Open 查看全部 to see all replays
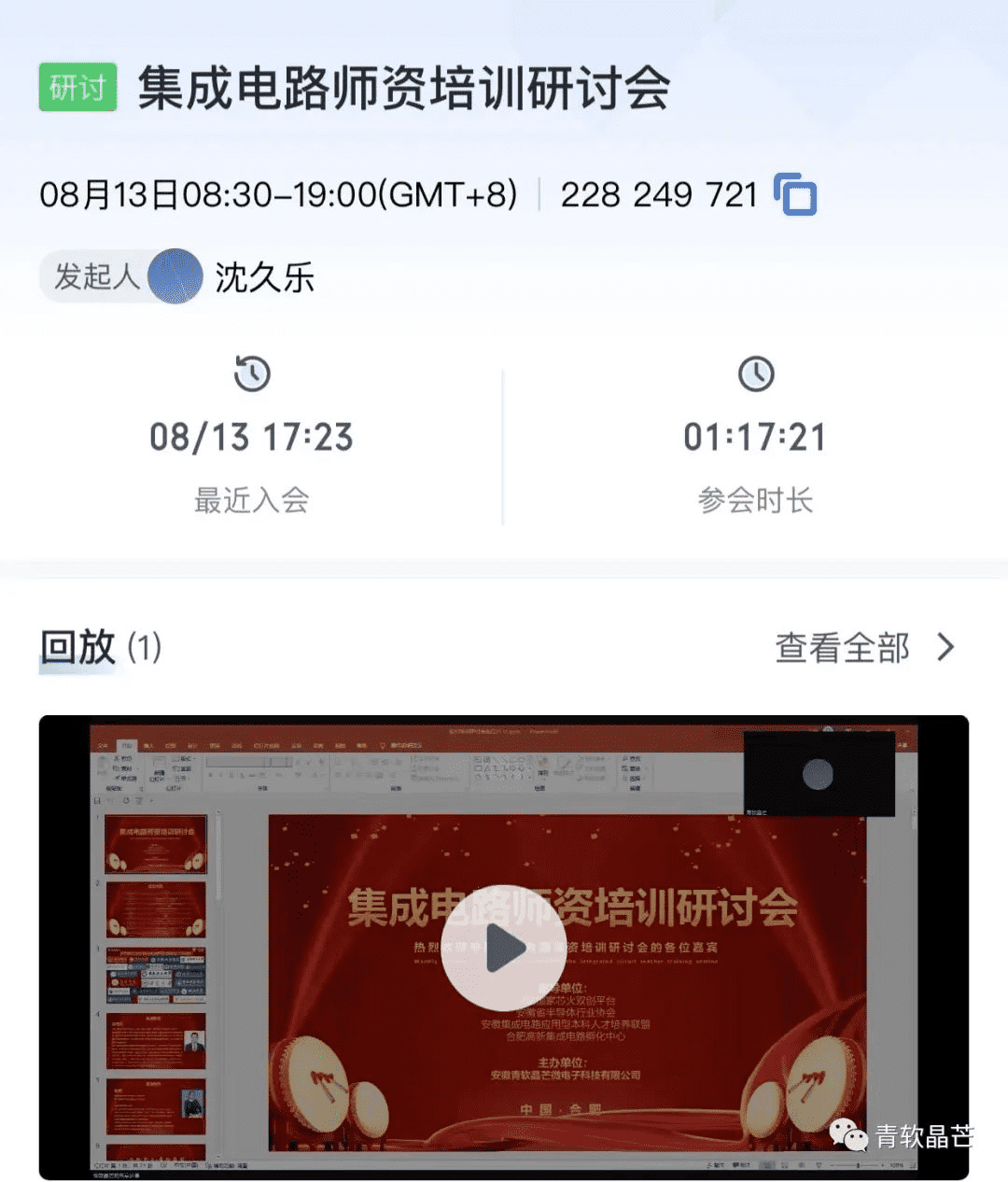Screen dimensions: 1008x1182 point(864,647)
